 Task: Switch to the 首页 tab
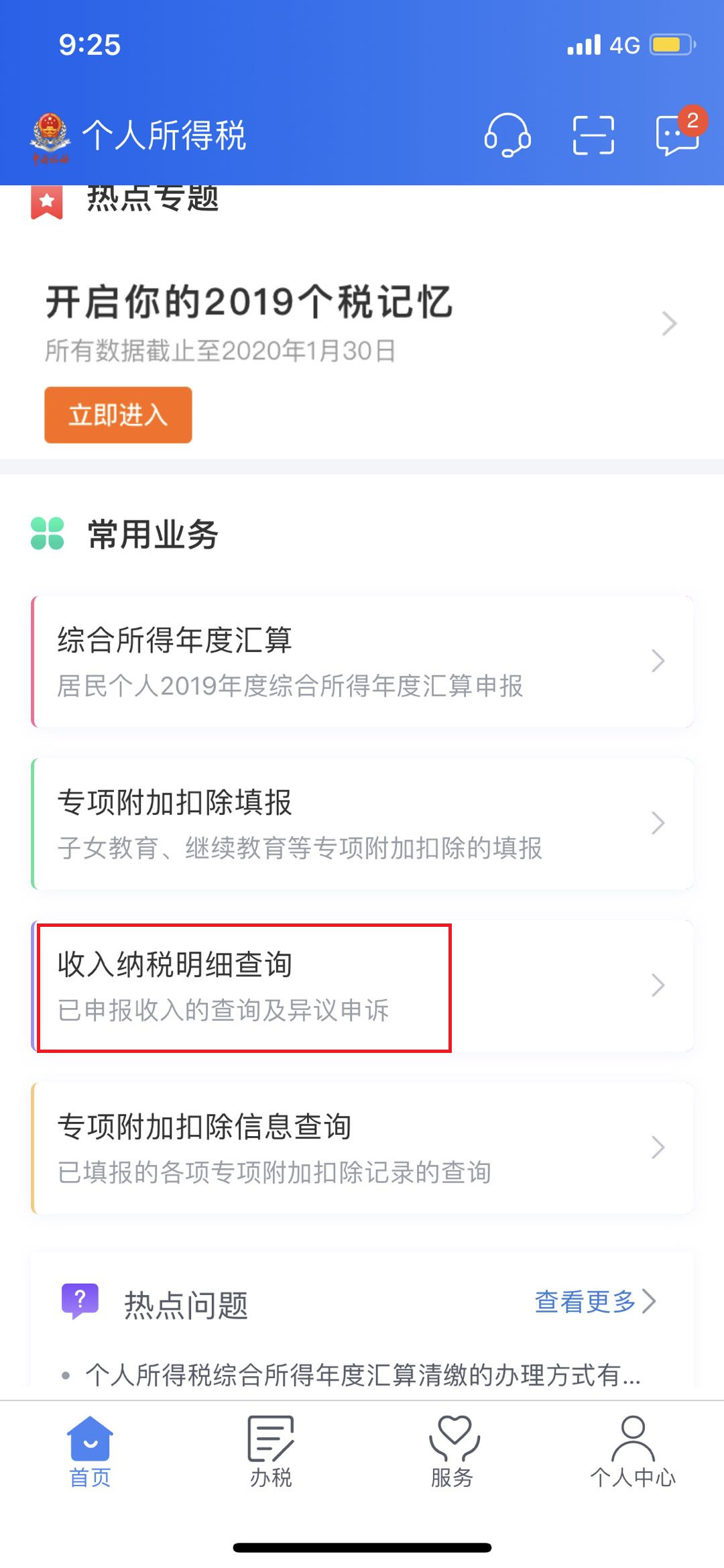point(90,1452)
